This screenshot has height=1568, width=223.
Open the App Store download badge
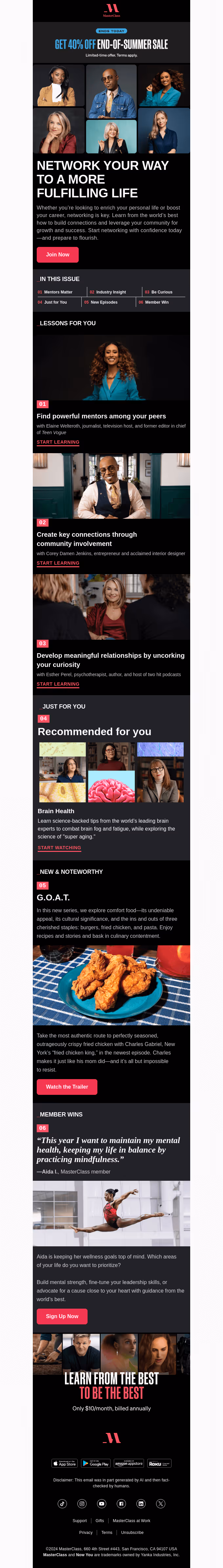click(65, 1463)
